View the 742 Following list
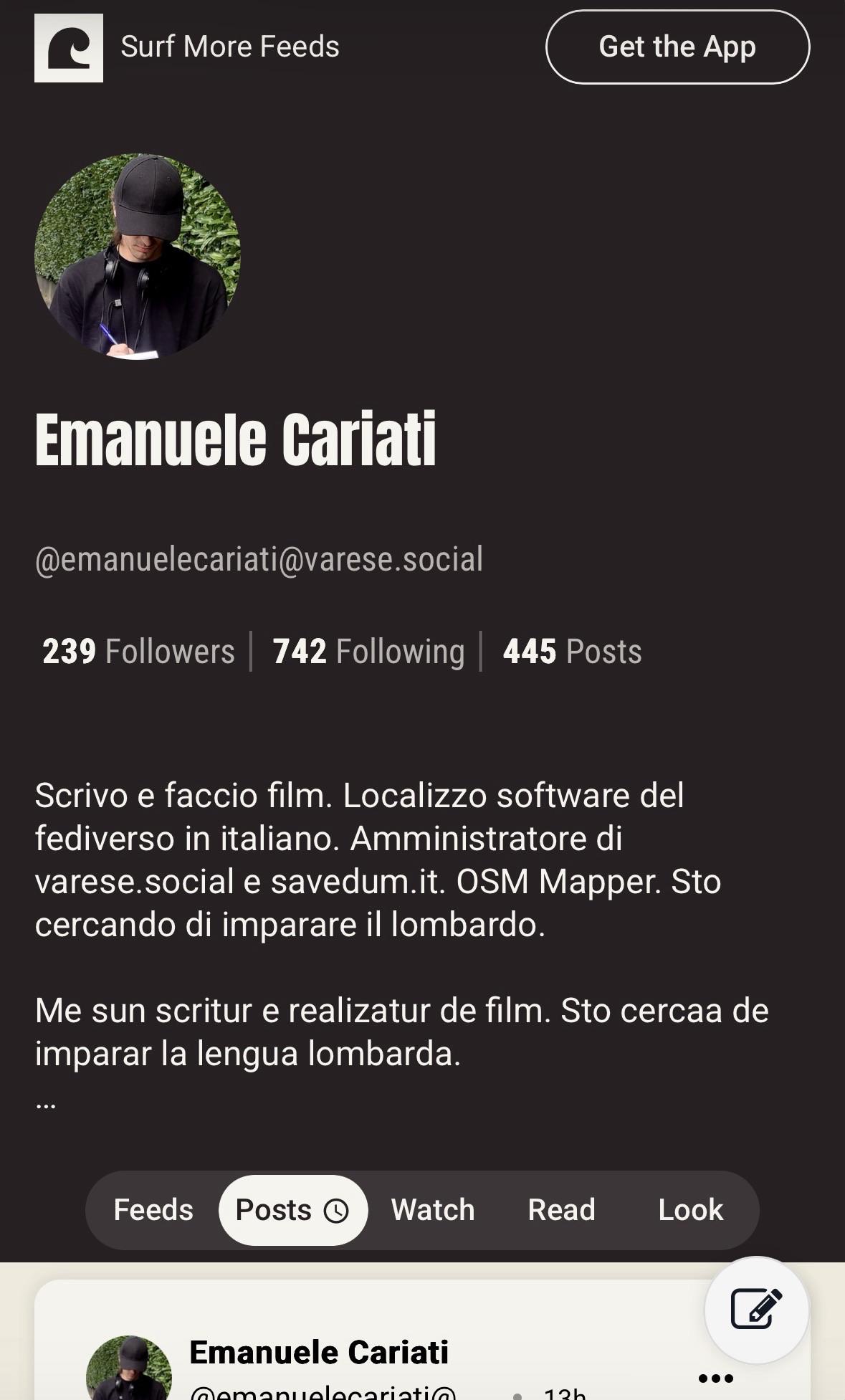This screenshot has height=1400, width=845. [x=368, y=652]
